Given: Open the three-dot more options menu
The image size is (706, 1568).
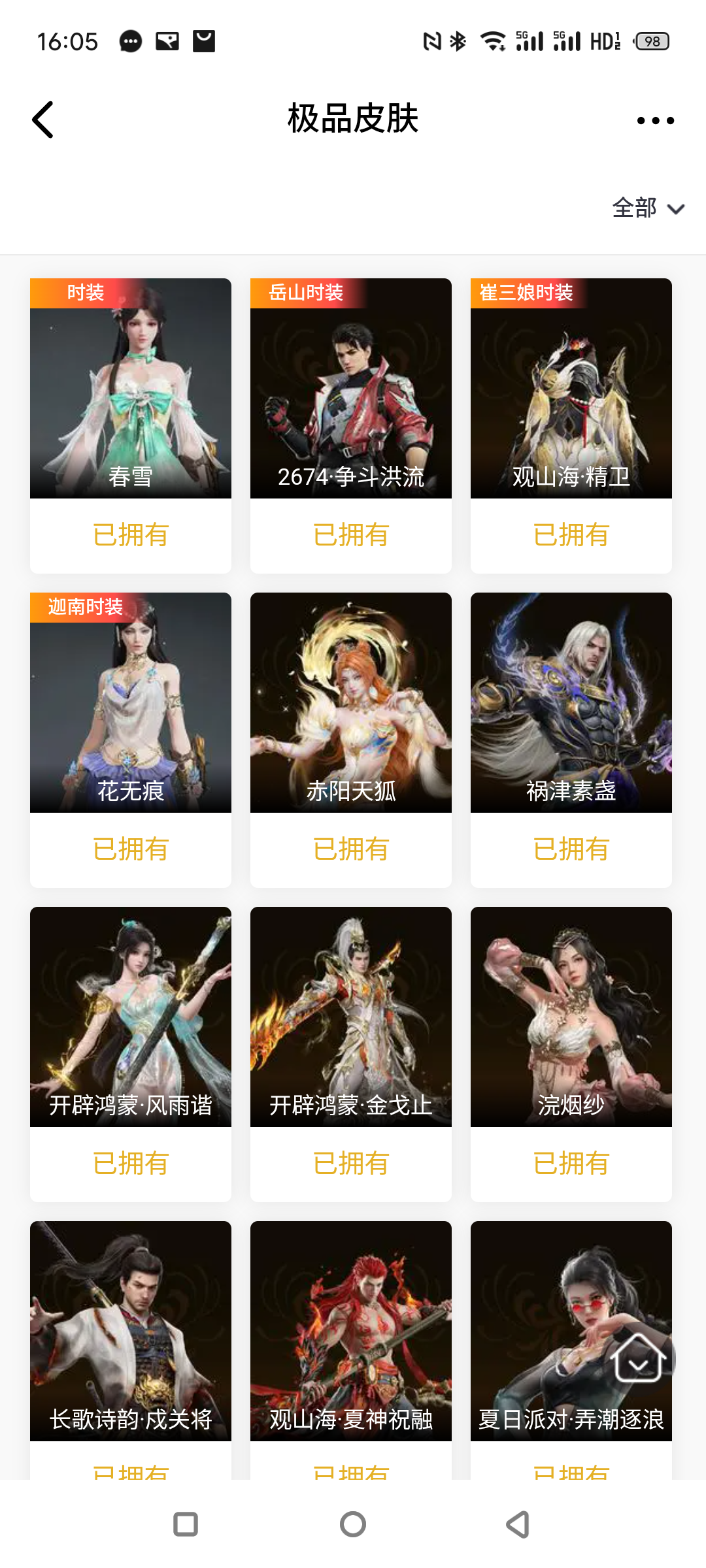Looking at the screenshot, I should pos(655,120).
